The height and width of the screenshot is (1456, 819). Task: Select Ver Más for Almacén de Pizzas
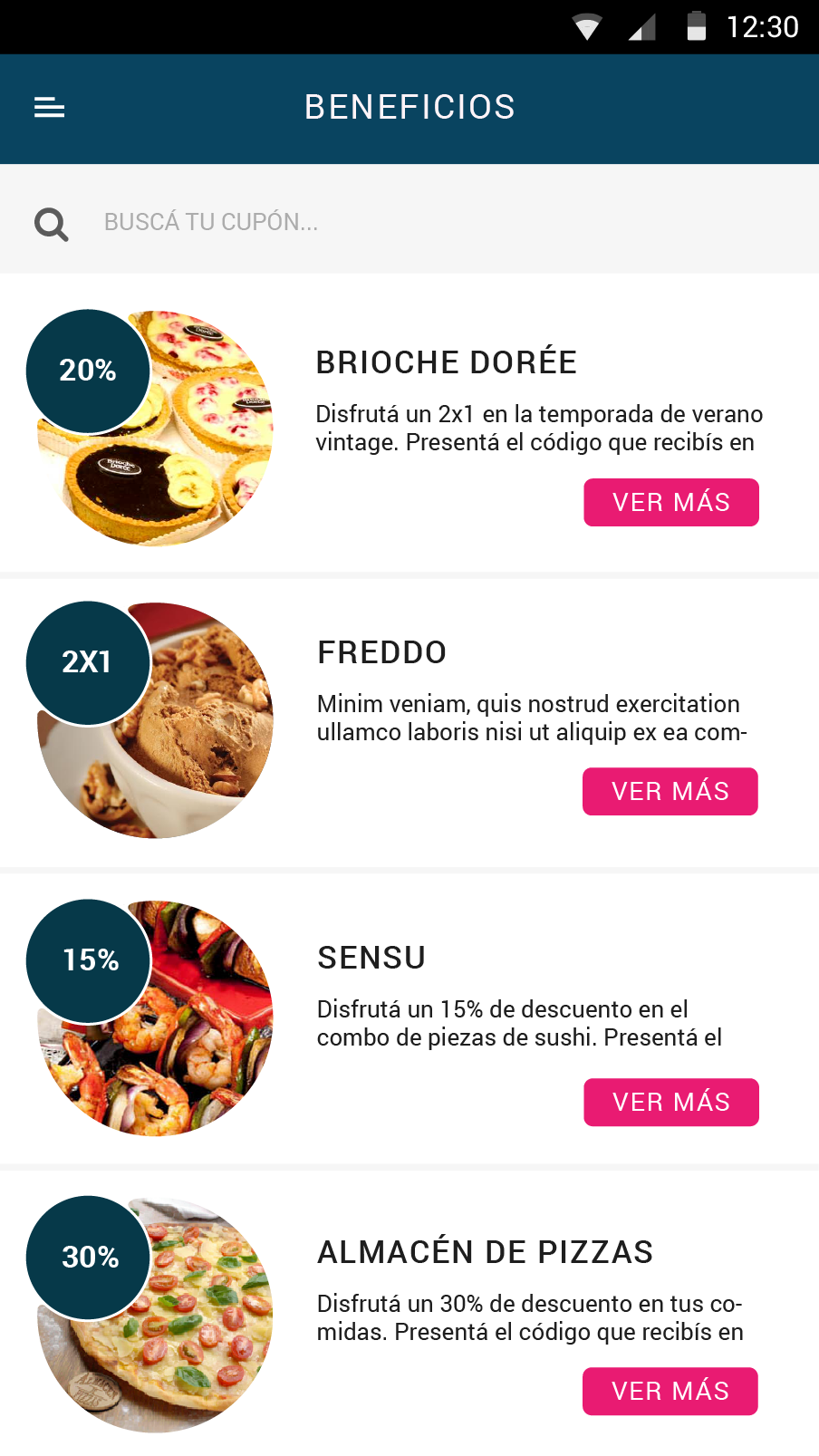670,1391
